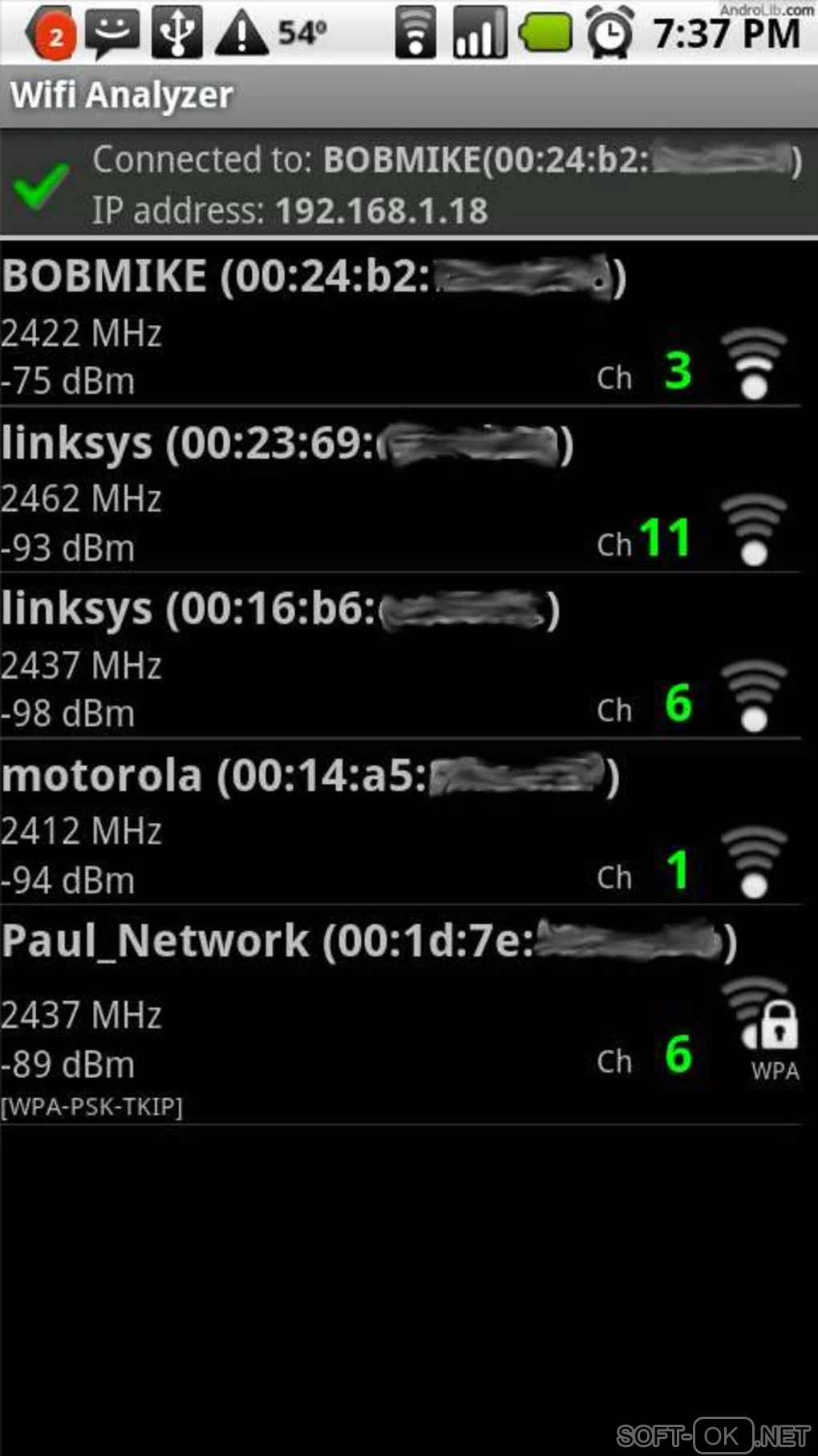Tap the Connected to BOBMIKE banner

coord(409,185)
